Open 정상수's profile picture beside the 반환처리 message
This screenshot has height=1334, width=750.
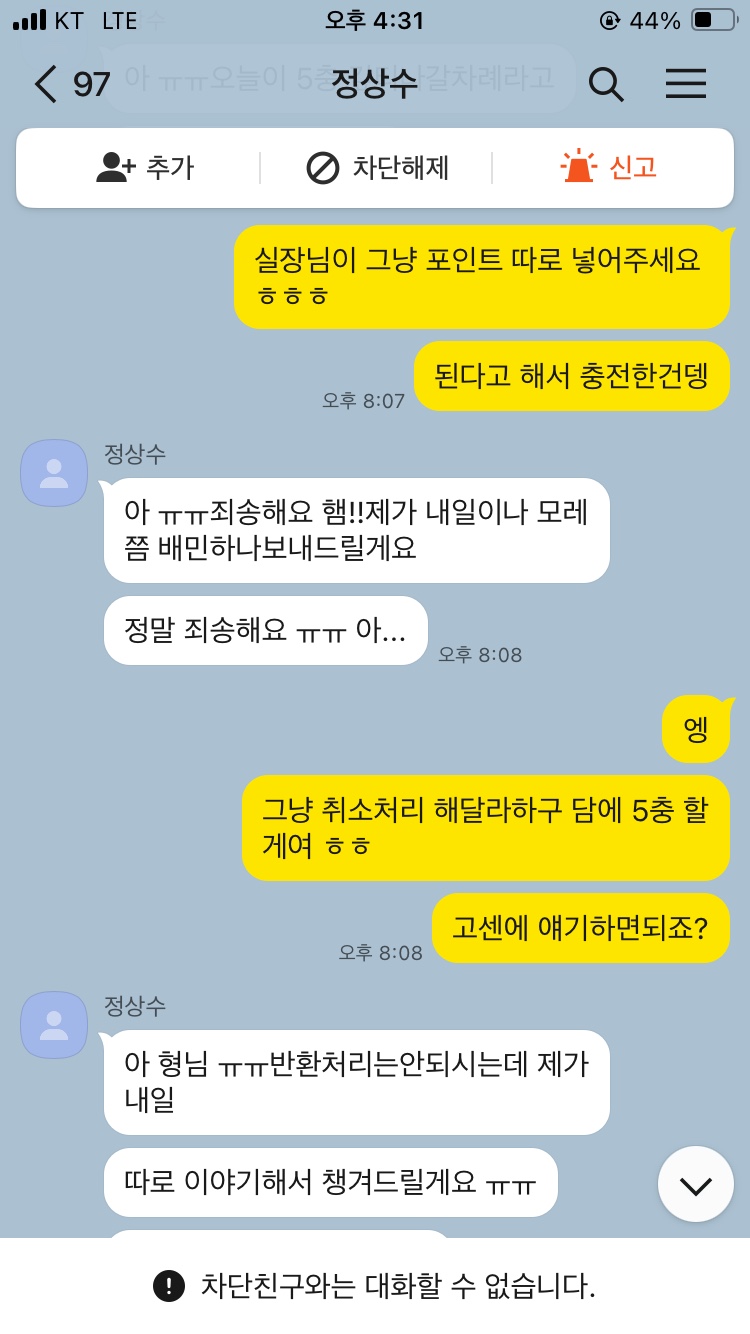coord(54,1025)
